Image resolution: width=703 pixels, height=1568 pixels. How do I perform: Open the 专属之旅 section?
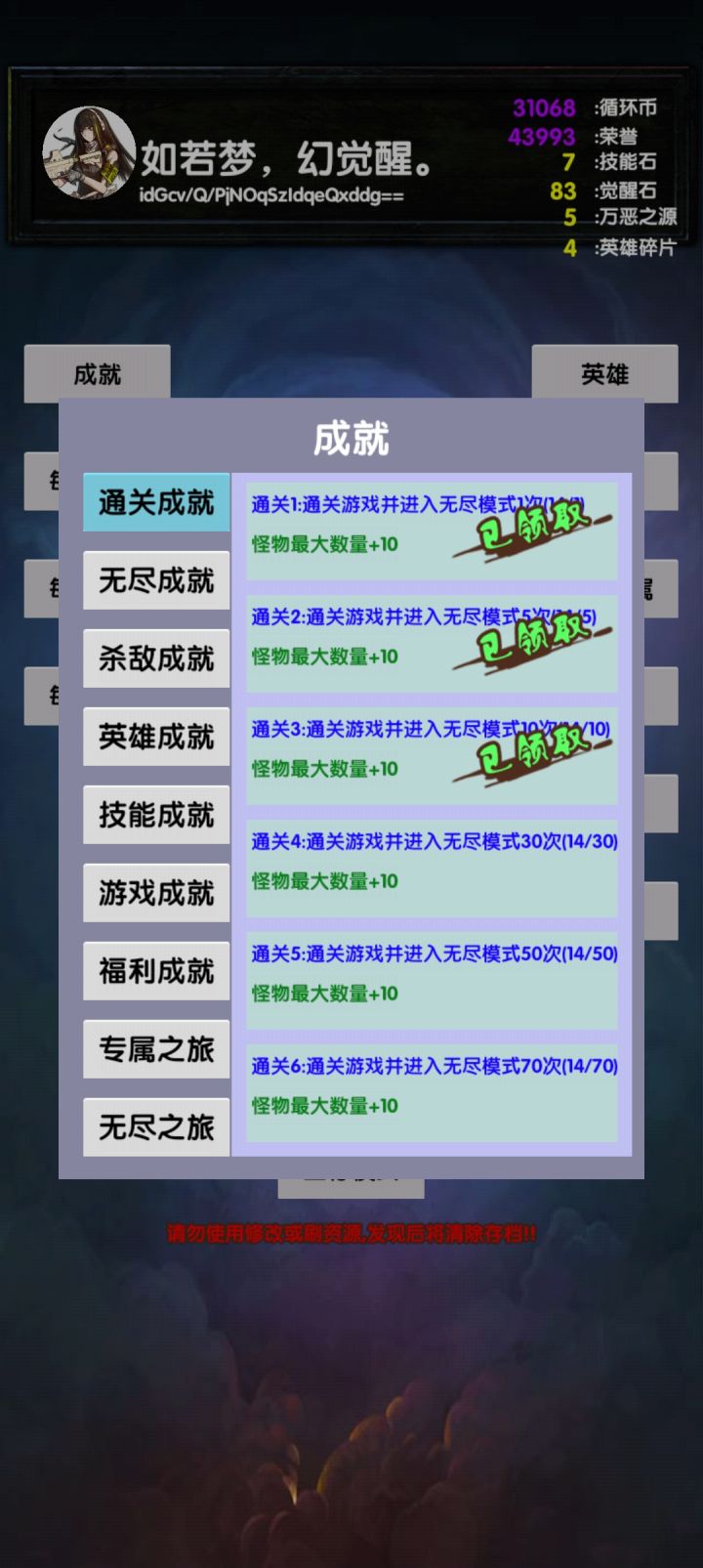click(156, 1048)
